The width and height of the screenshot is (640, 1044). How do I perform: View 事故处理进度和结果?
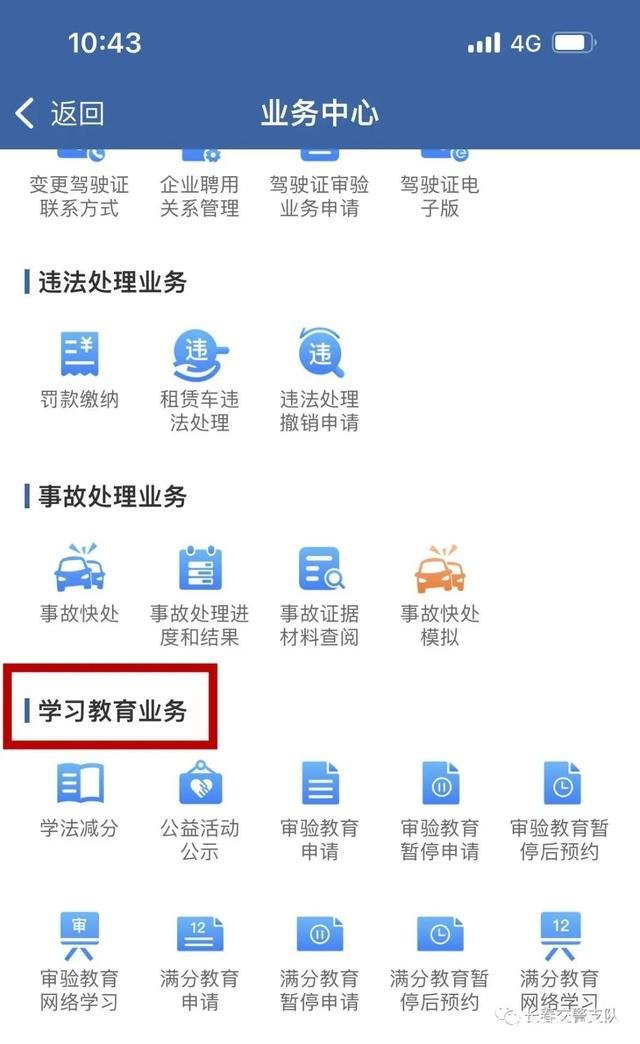pos(200,595)
